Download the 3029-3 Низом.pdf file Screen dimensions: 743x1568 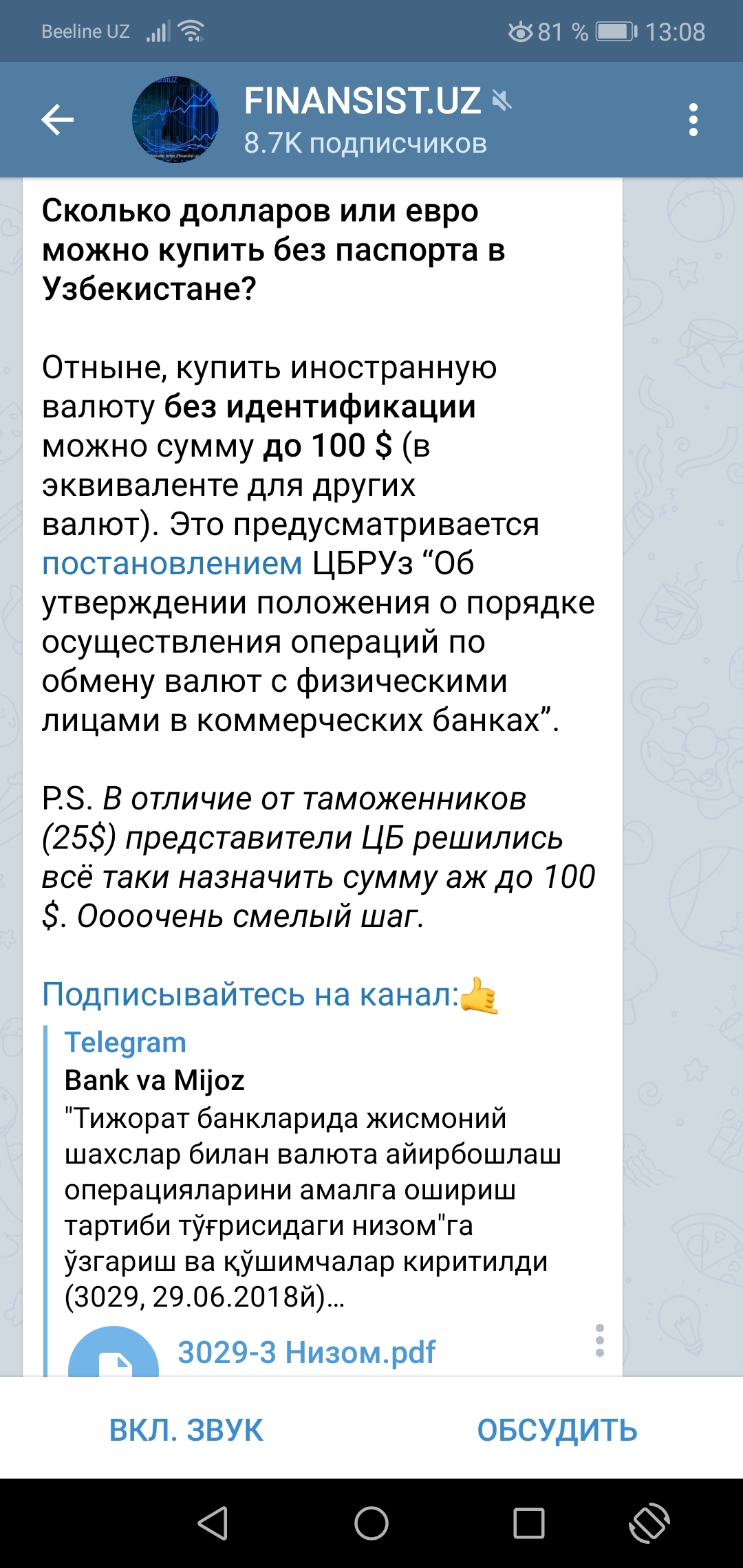(x=114, y=1356)
